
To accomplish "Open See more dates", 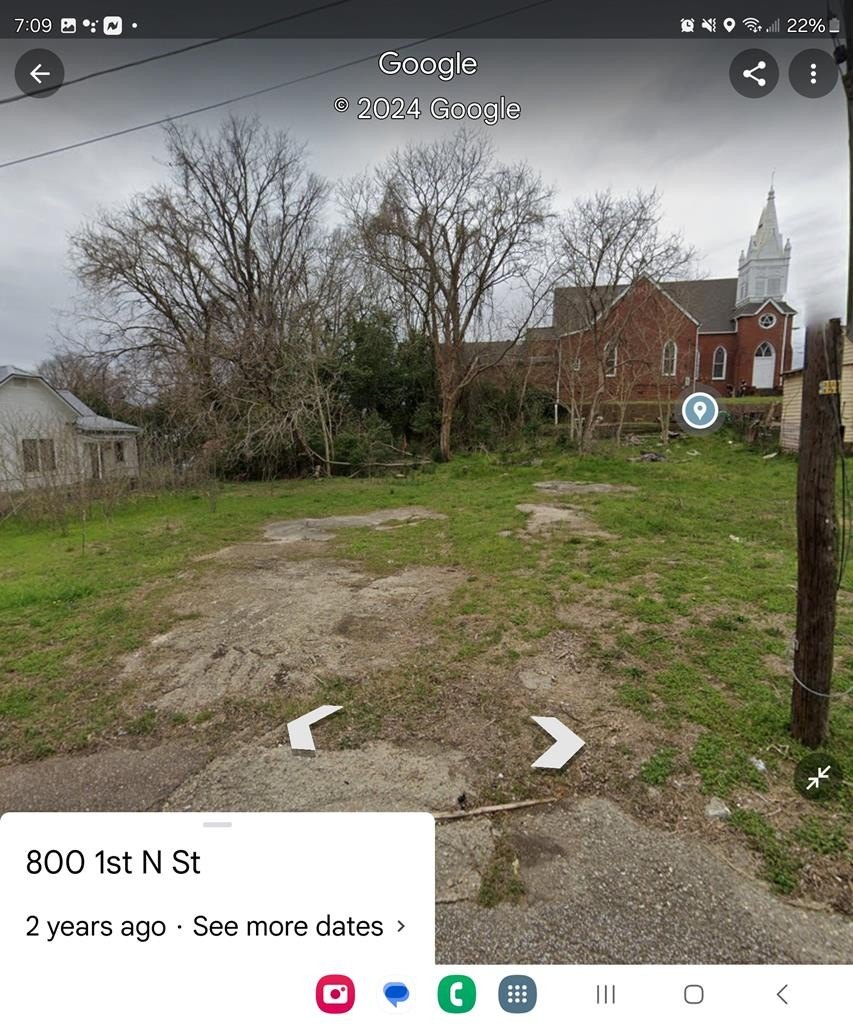I will point(299,926).
